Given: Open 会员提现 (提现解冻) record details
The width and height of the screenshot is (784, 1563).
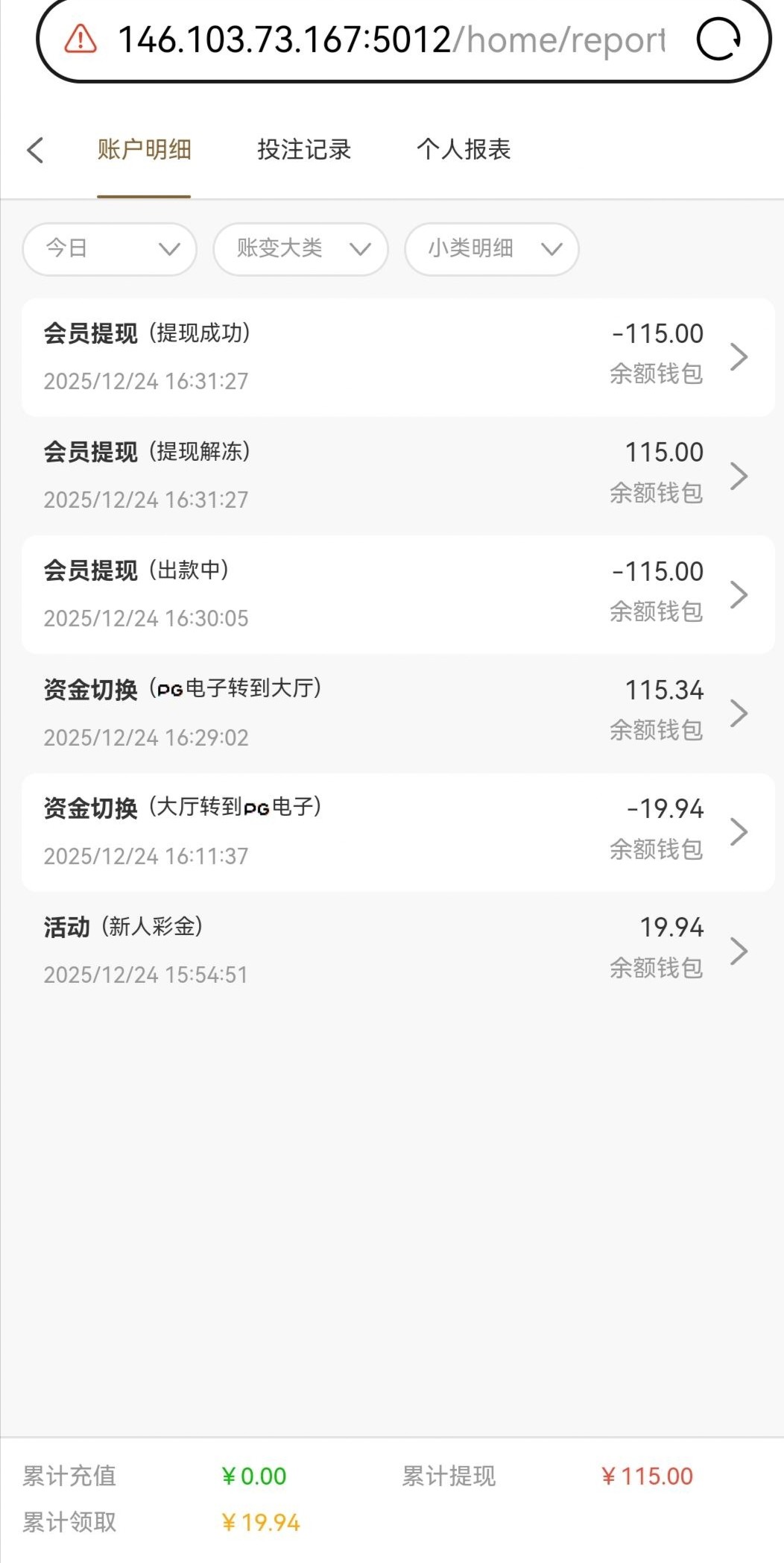Looking at the screenshot, I should (398, 476).
